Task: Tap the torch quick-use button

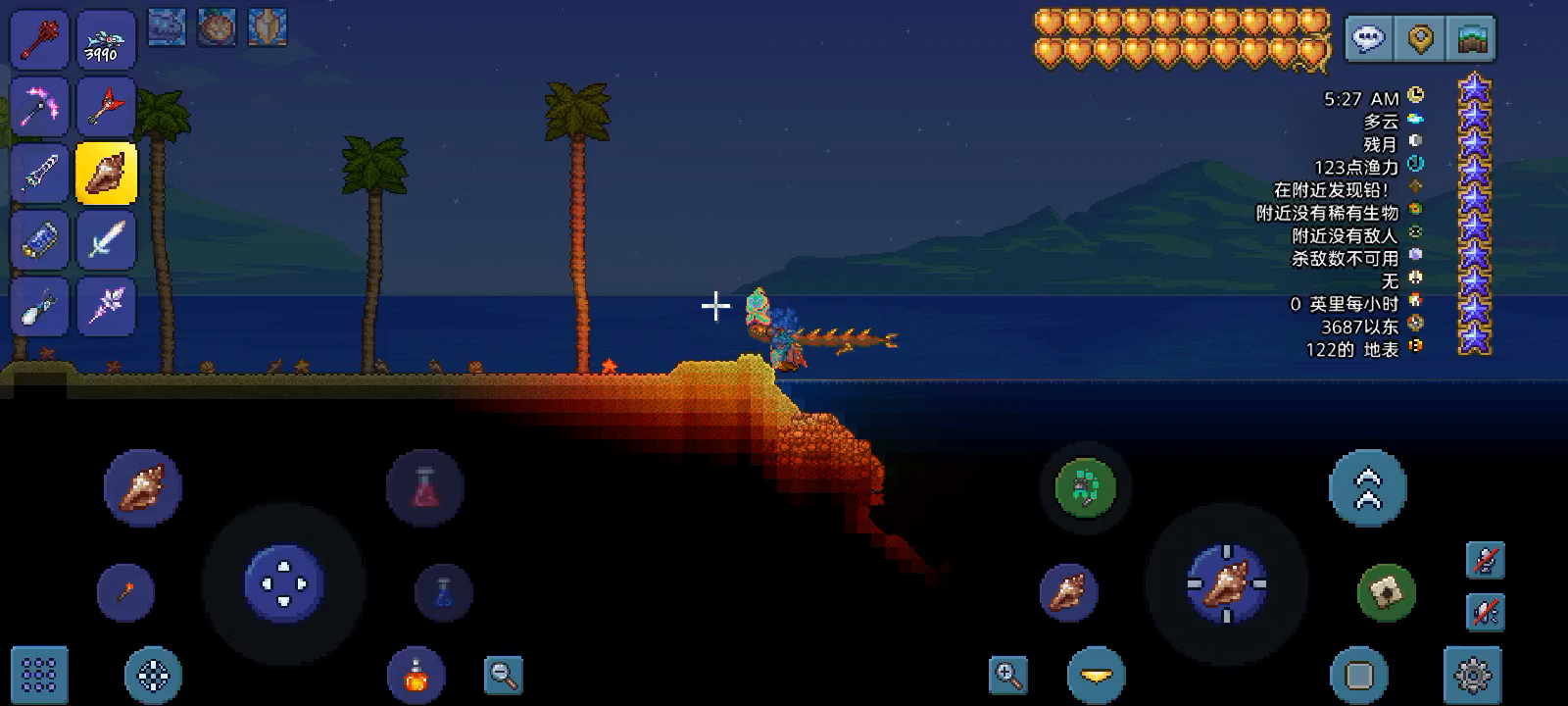Action: click(x=125, y=591)
